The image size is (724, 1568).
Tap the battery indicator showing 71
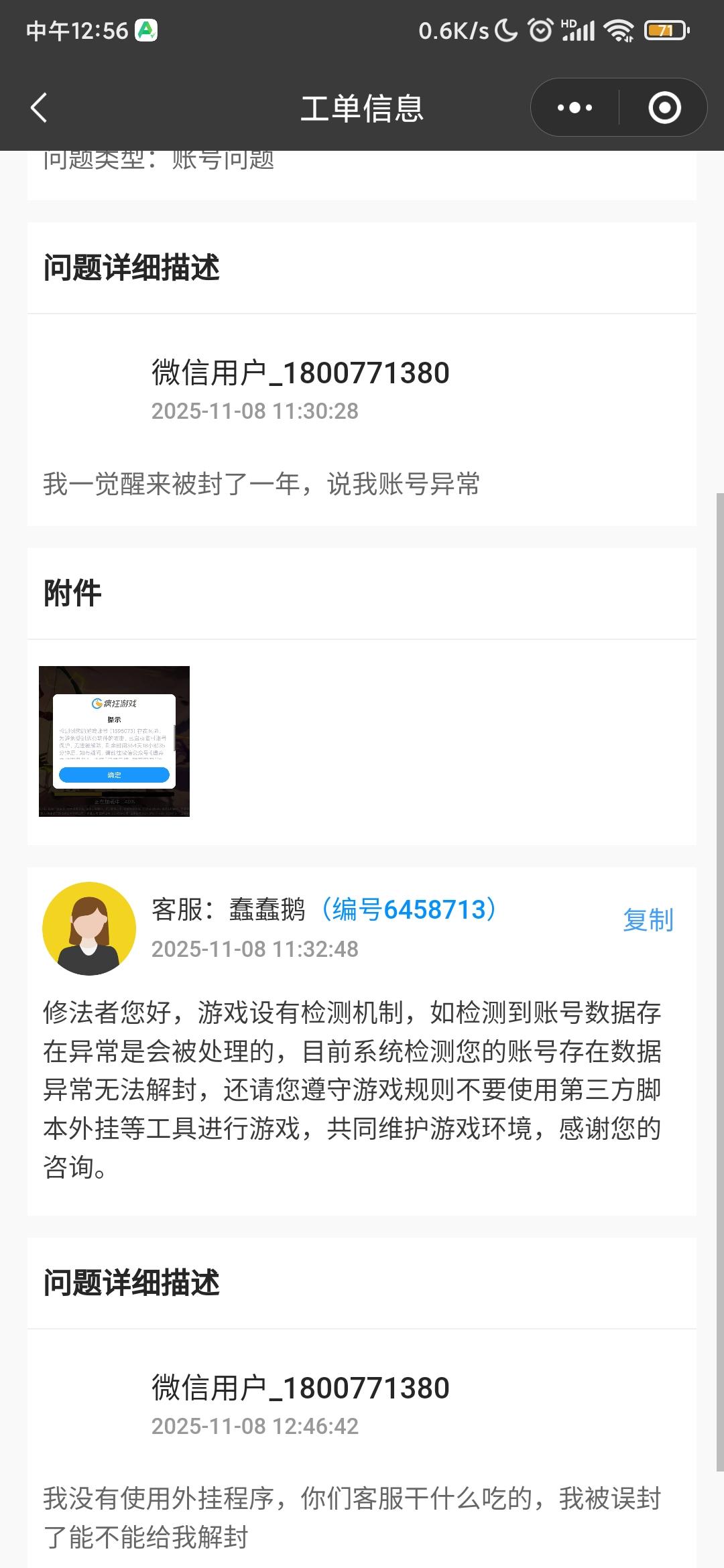663,29
